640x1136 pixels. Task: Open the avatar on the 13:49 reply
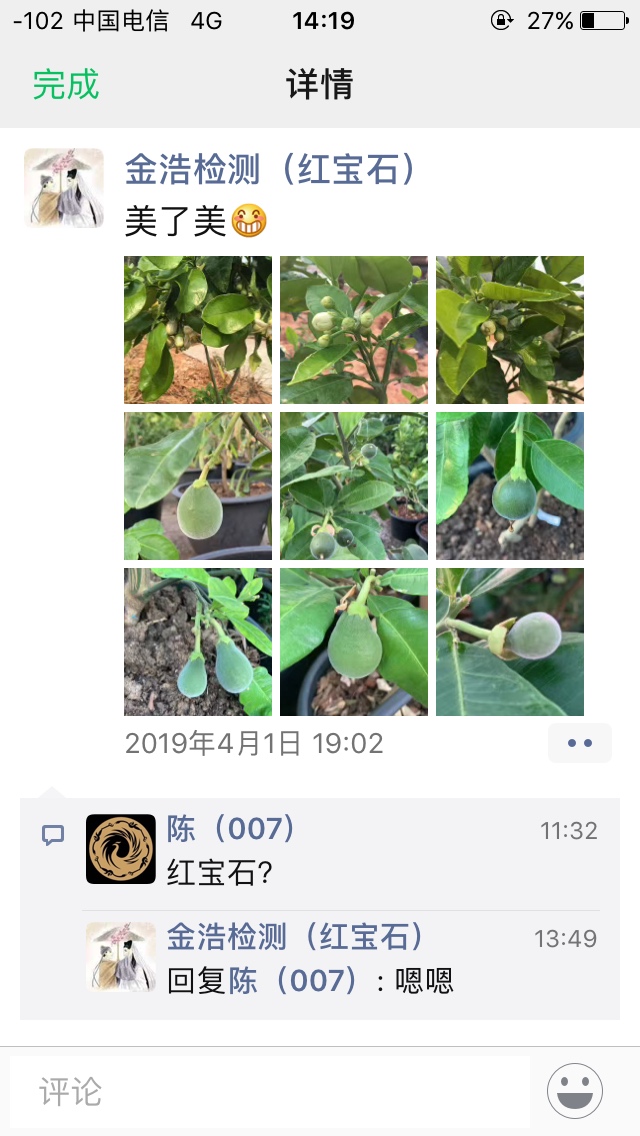[121, 957]
